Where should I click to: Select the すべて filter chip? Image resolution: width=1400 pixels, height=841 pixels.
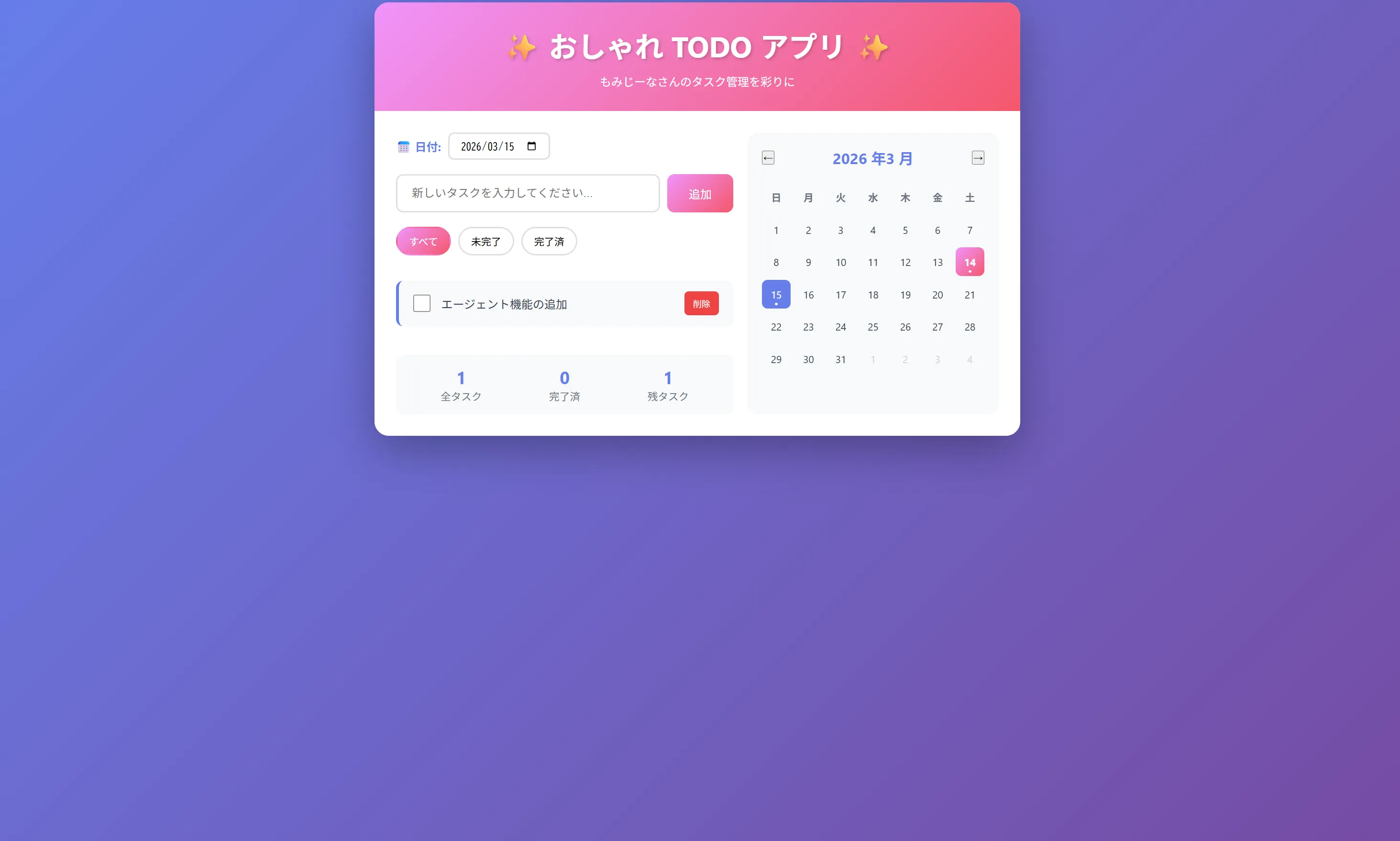click(x=423, y=242)
